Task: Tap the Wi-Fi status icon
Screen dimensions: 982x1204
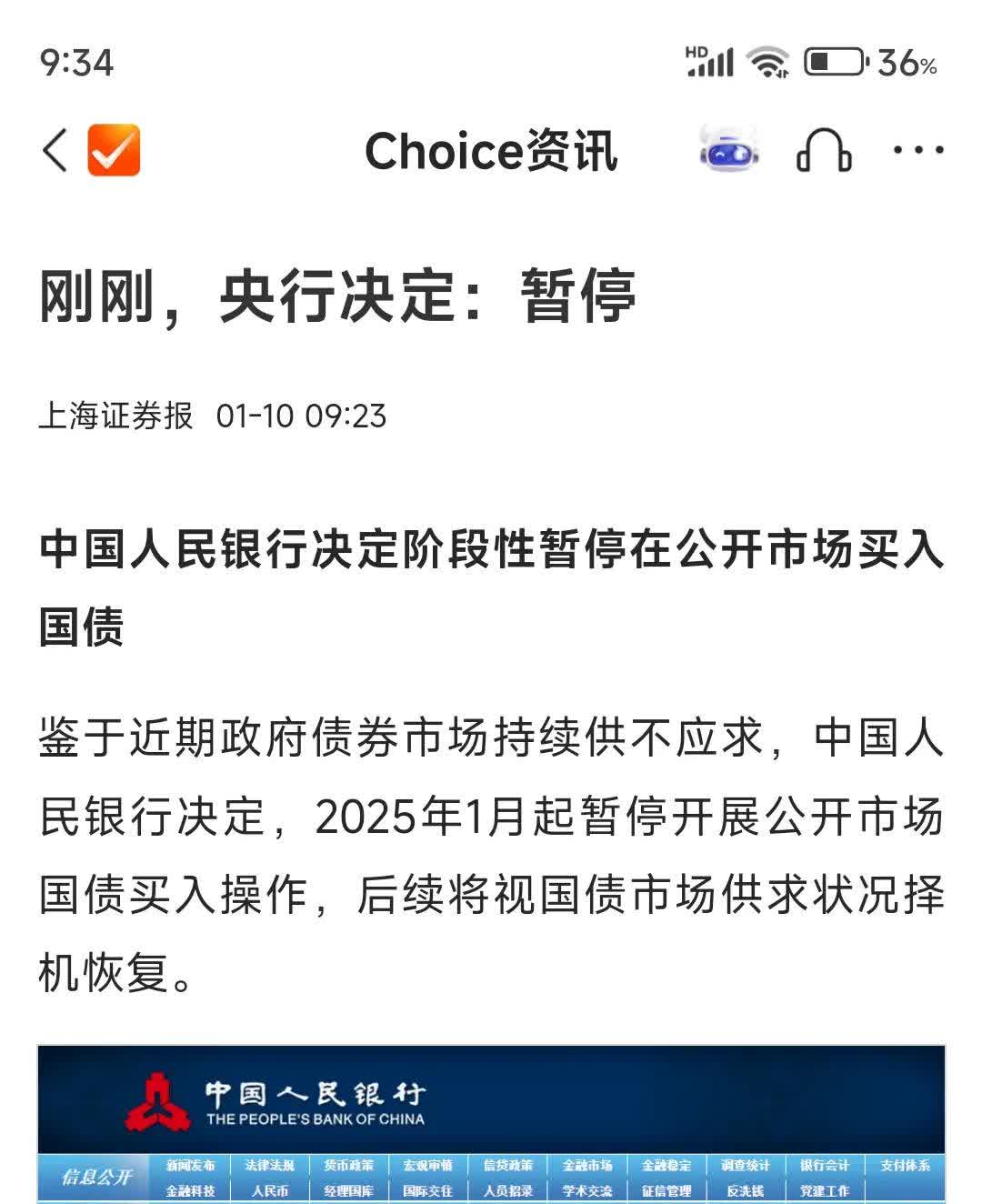Action: (x=768, y=62)
